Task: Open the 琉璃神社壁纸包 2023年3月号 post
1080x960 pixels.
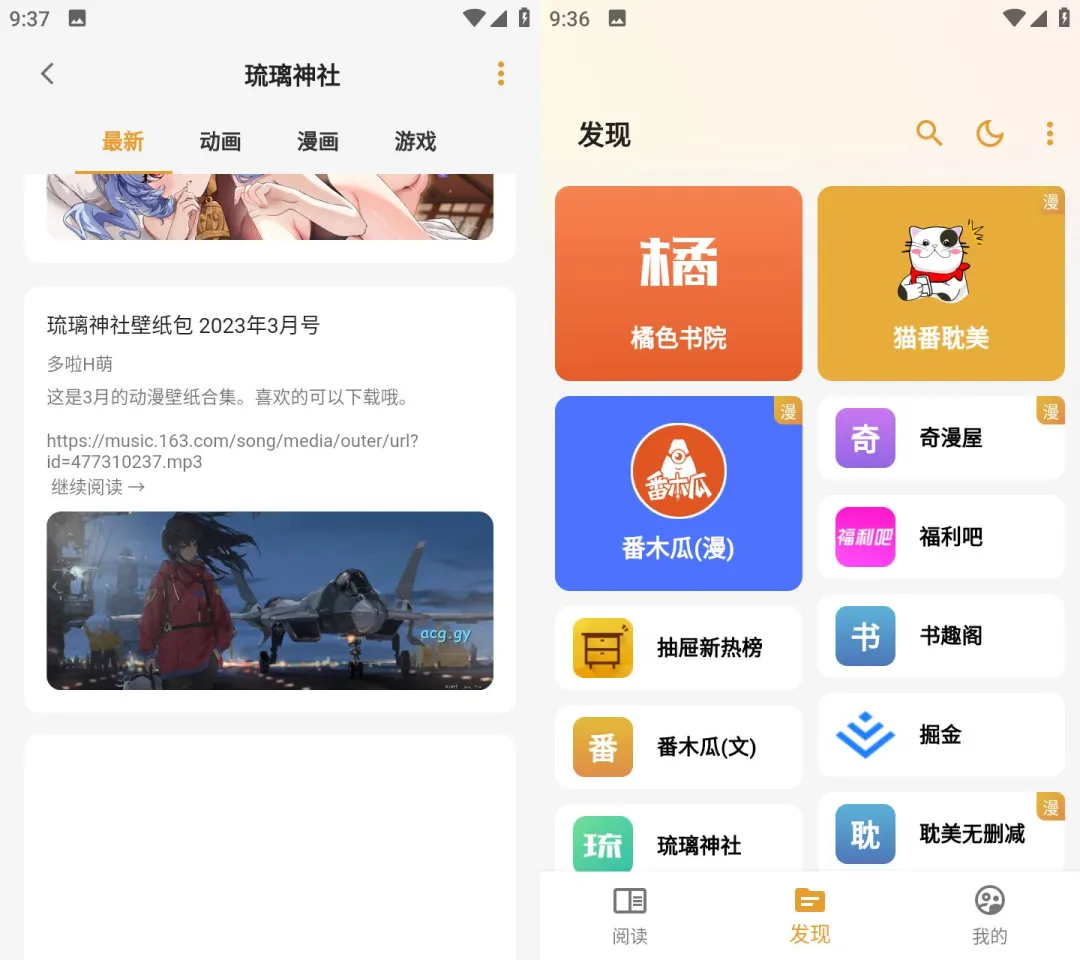Action: pyautogui.click(x=184, y=325)
